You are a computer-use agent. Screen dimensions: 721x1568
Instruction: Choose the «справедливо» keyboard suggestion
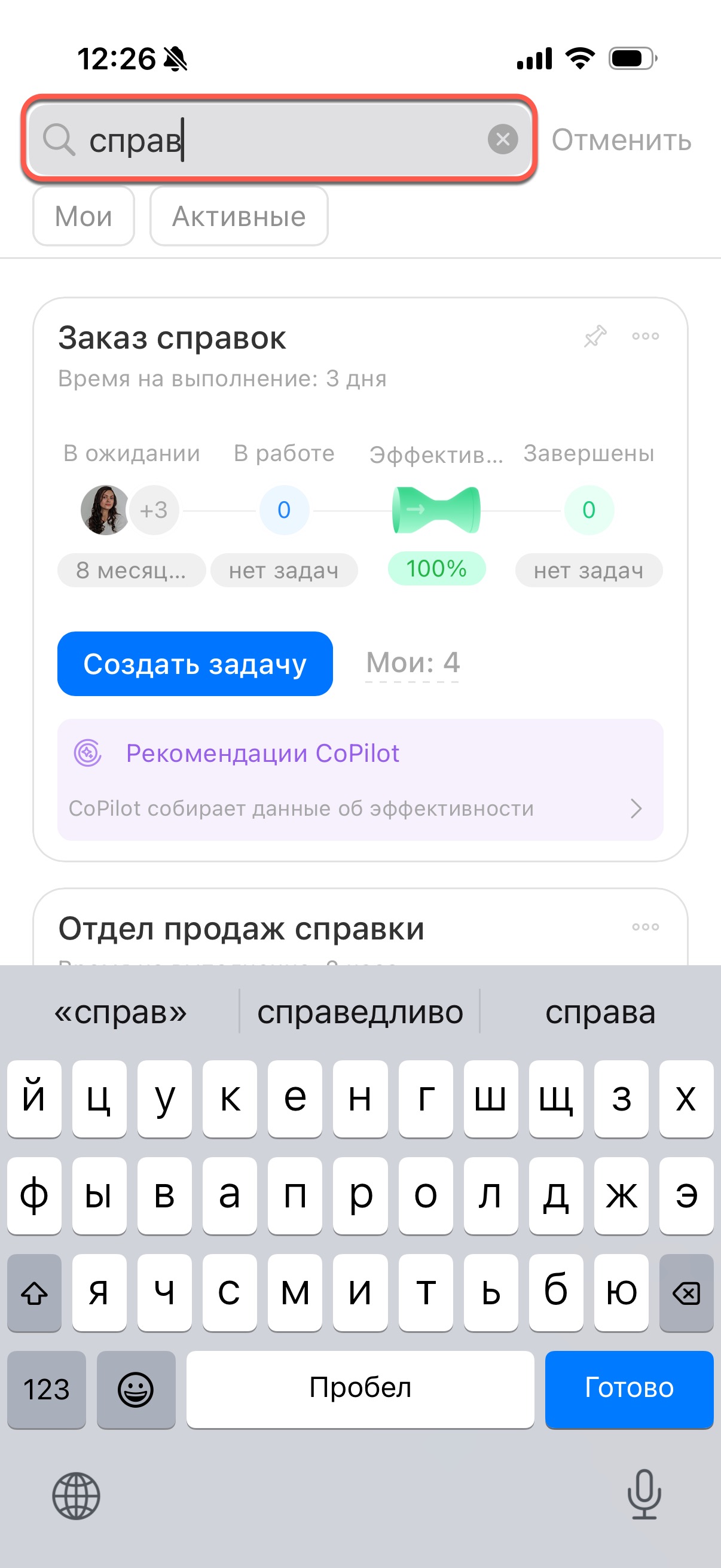click(360, 1012)
